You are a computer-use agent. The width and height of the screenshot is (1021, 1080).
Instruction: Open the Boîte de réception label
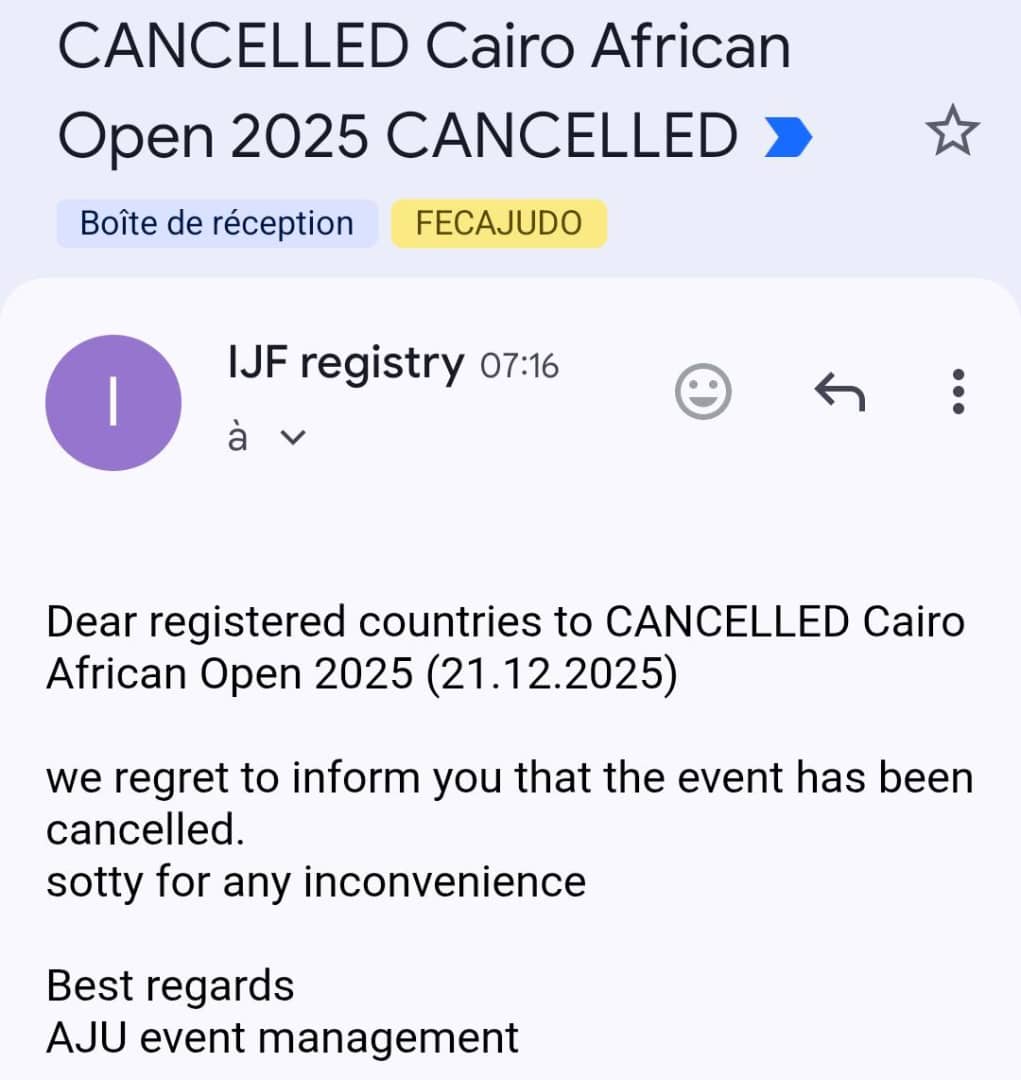coord(217,223)
